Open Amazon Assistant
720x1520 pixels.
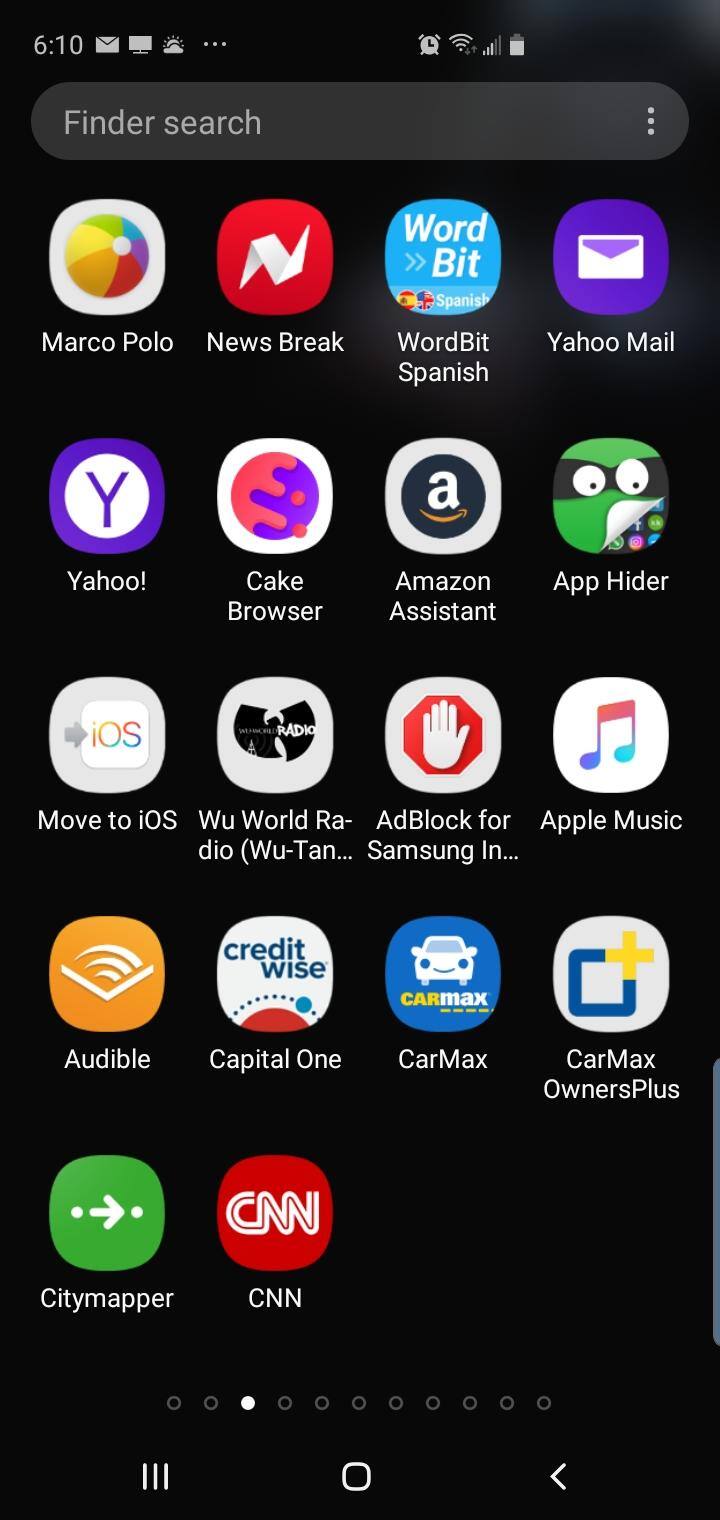[x=443, y=496]
